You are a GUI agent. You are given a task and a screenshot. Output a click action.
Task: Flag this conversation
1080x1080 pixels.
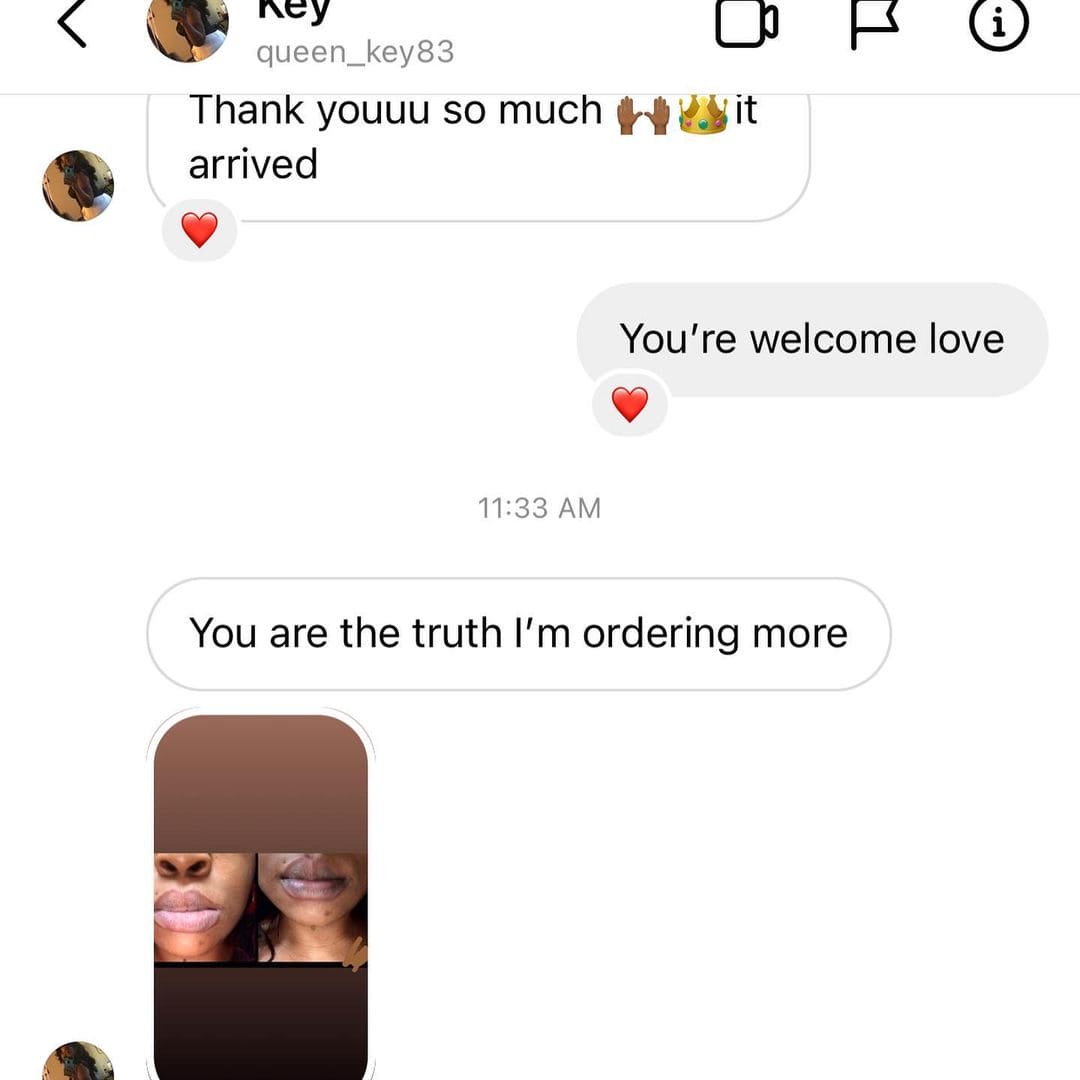pos(874,24)
